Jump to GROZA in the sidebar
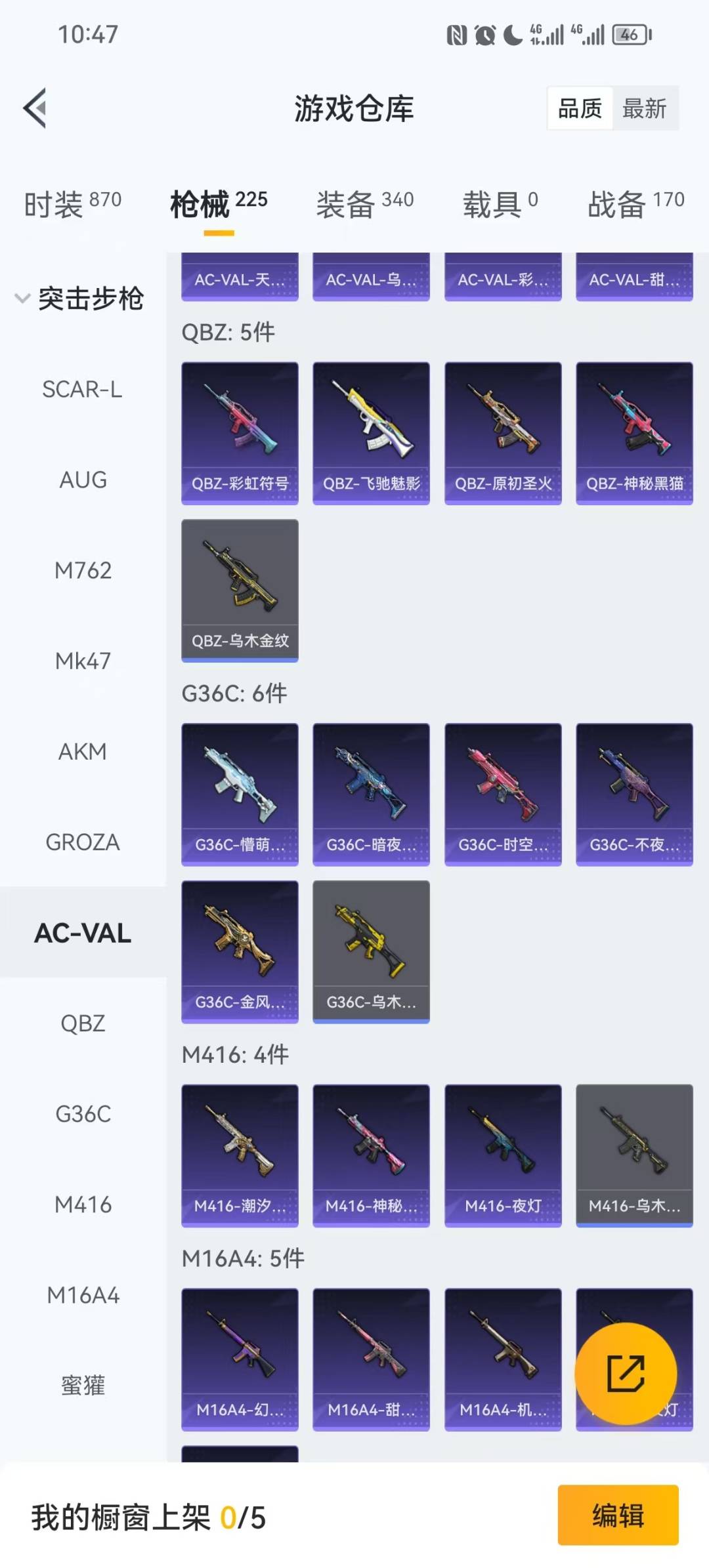Screen dimensions: 709x1568 click(82, 842)
